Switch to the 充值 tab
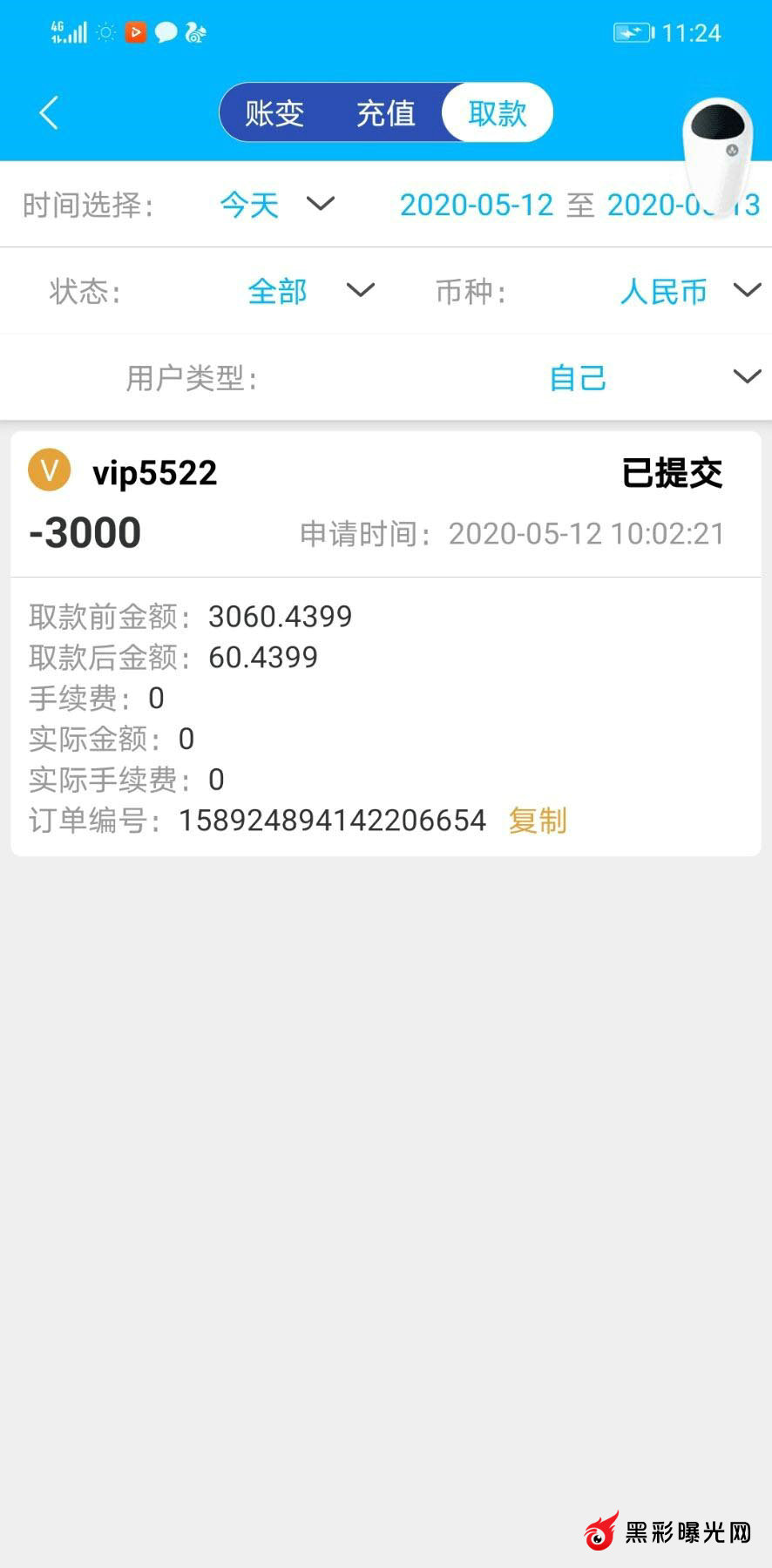This screenshot has width=772, height=1568. 386,113
